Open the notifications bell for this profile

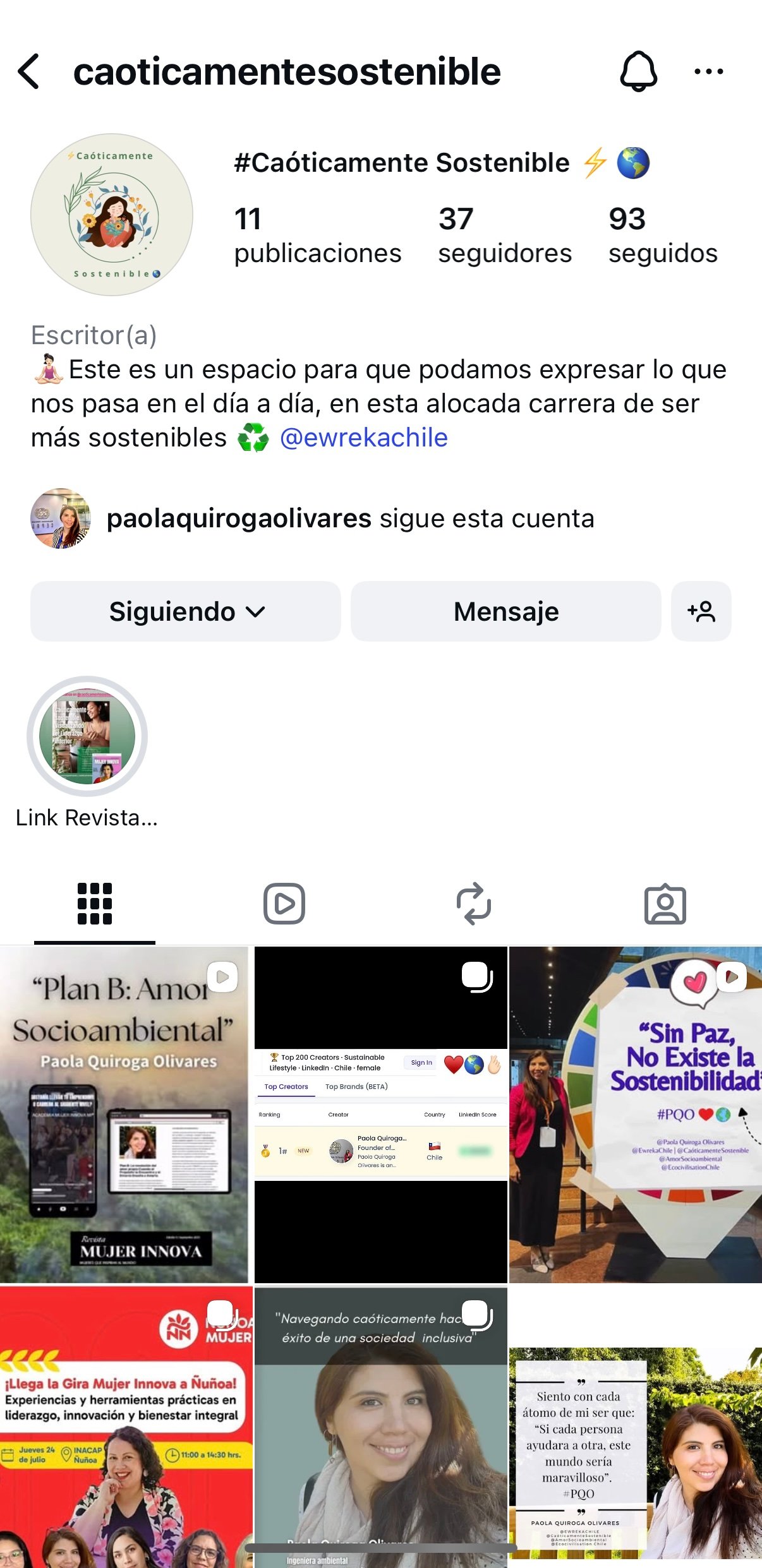point(638,71)
